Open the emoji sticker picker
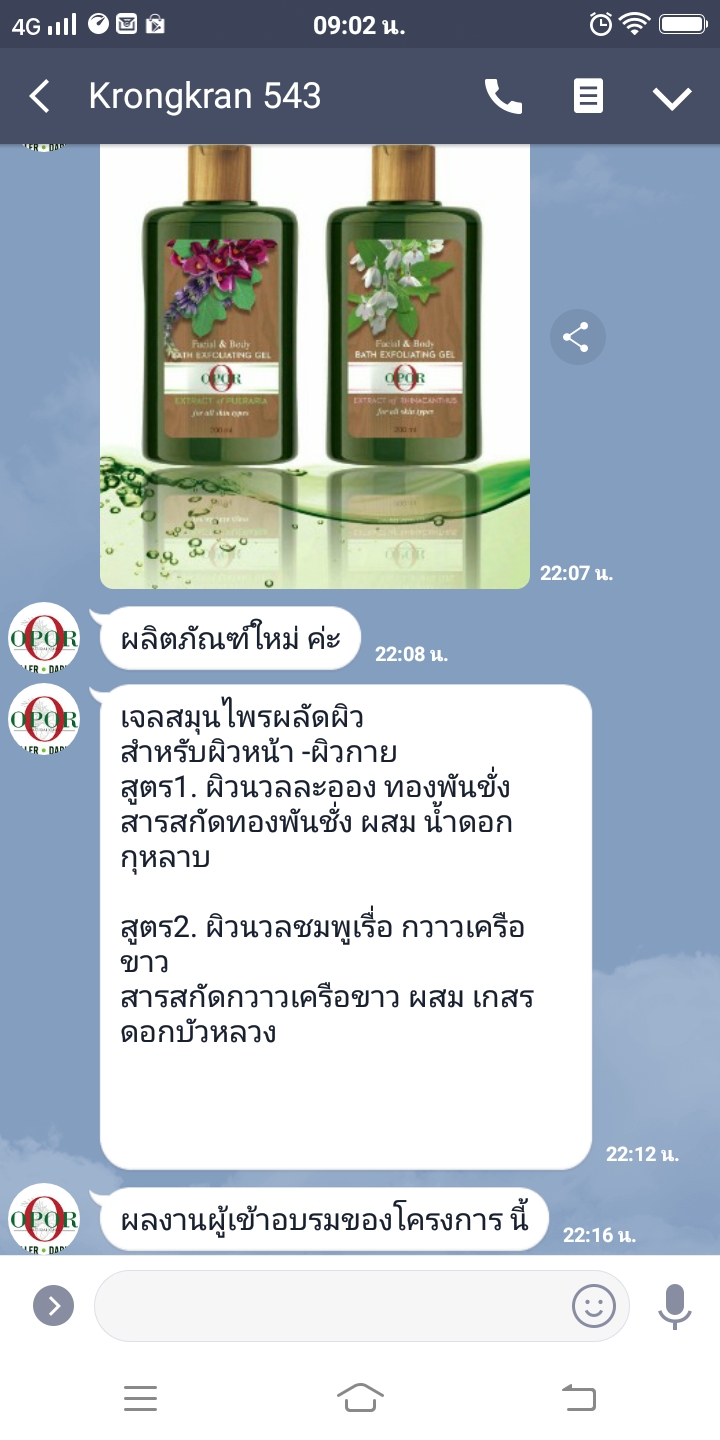The height and width of the screenshot is (1440, 720). (593, 1305)
